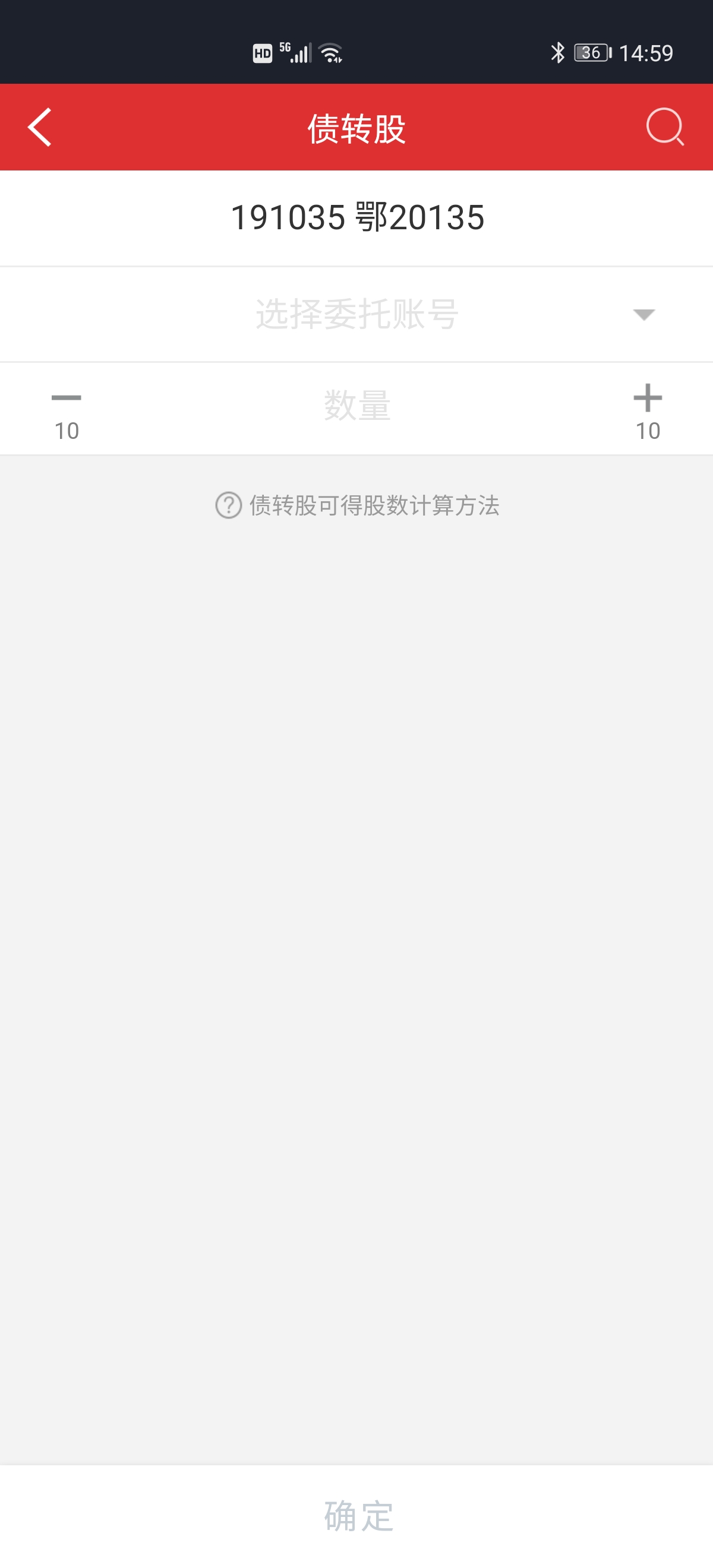Tap the 确定 confirm button
The height and width of the screenshot is (1568, 713).
(358, 1516)
